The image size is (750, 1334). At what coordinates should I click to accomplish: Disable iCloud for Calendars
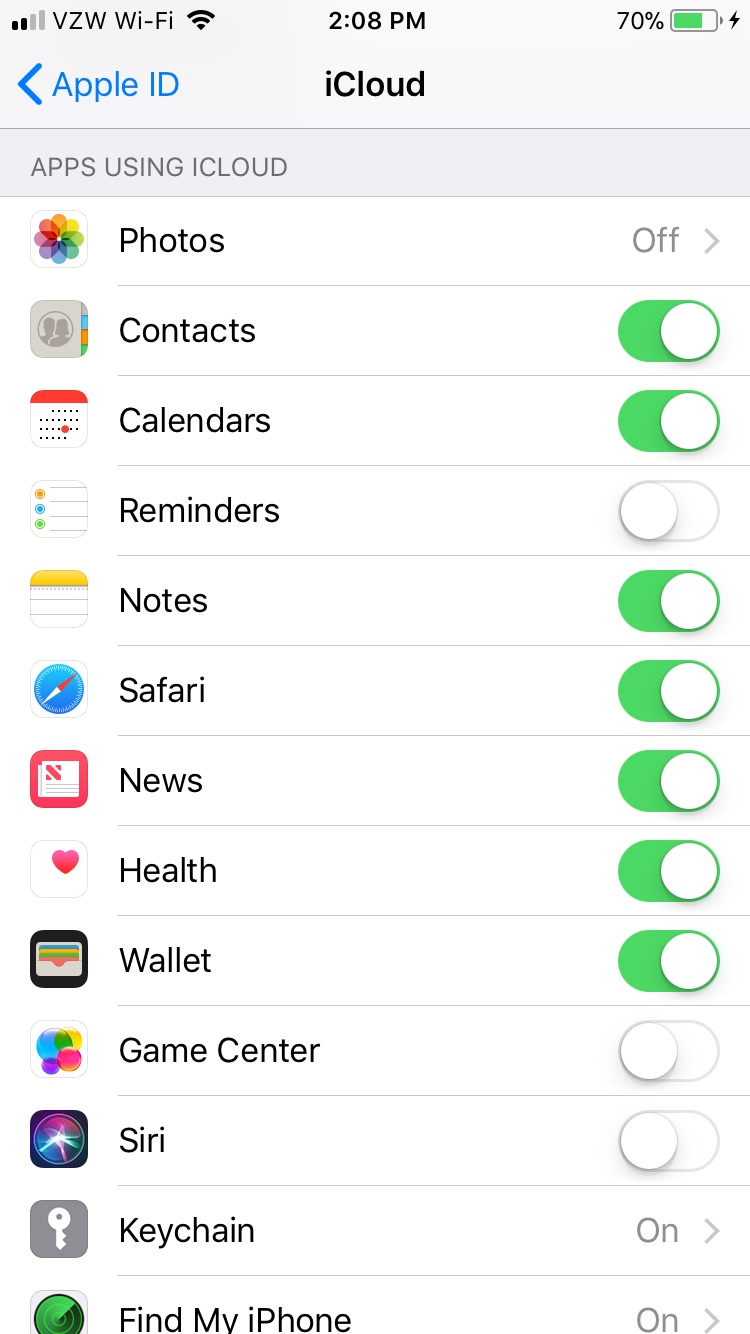[x=669, y=421]
